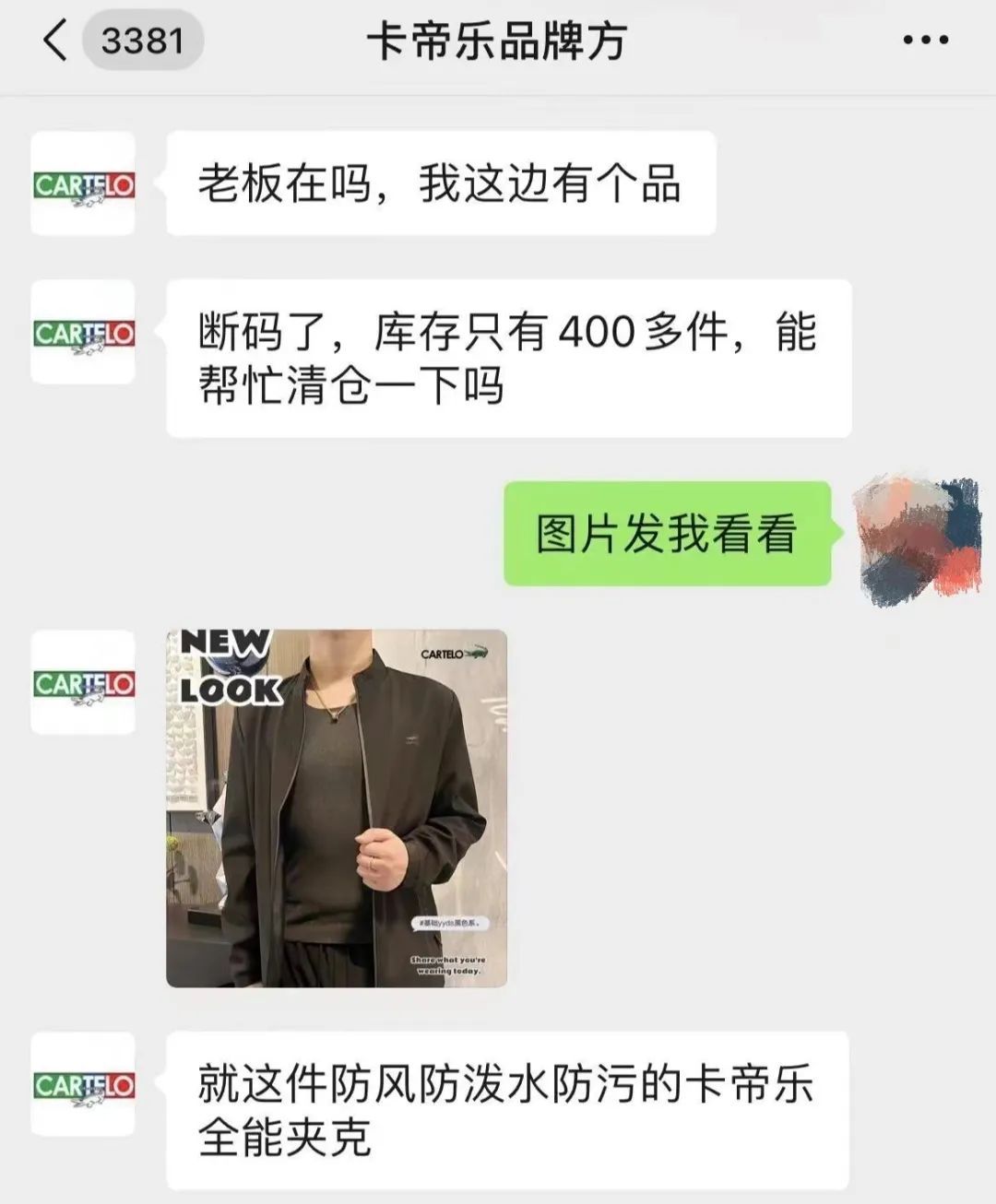
Task: Open the jacket photo sent by Cartelo
Action: [x=337, y=808]
